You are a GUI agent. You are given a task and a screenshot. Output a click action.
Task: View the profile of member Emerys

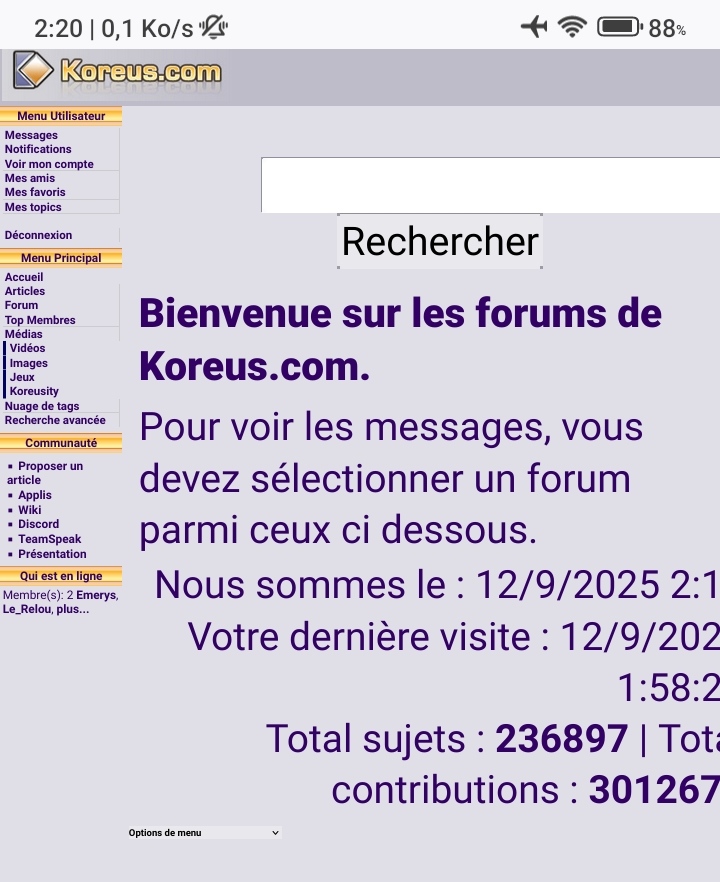coord(97,595)
